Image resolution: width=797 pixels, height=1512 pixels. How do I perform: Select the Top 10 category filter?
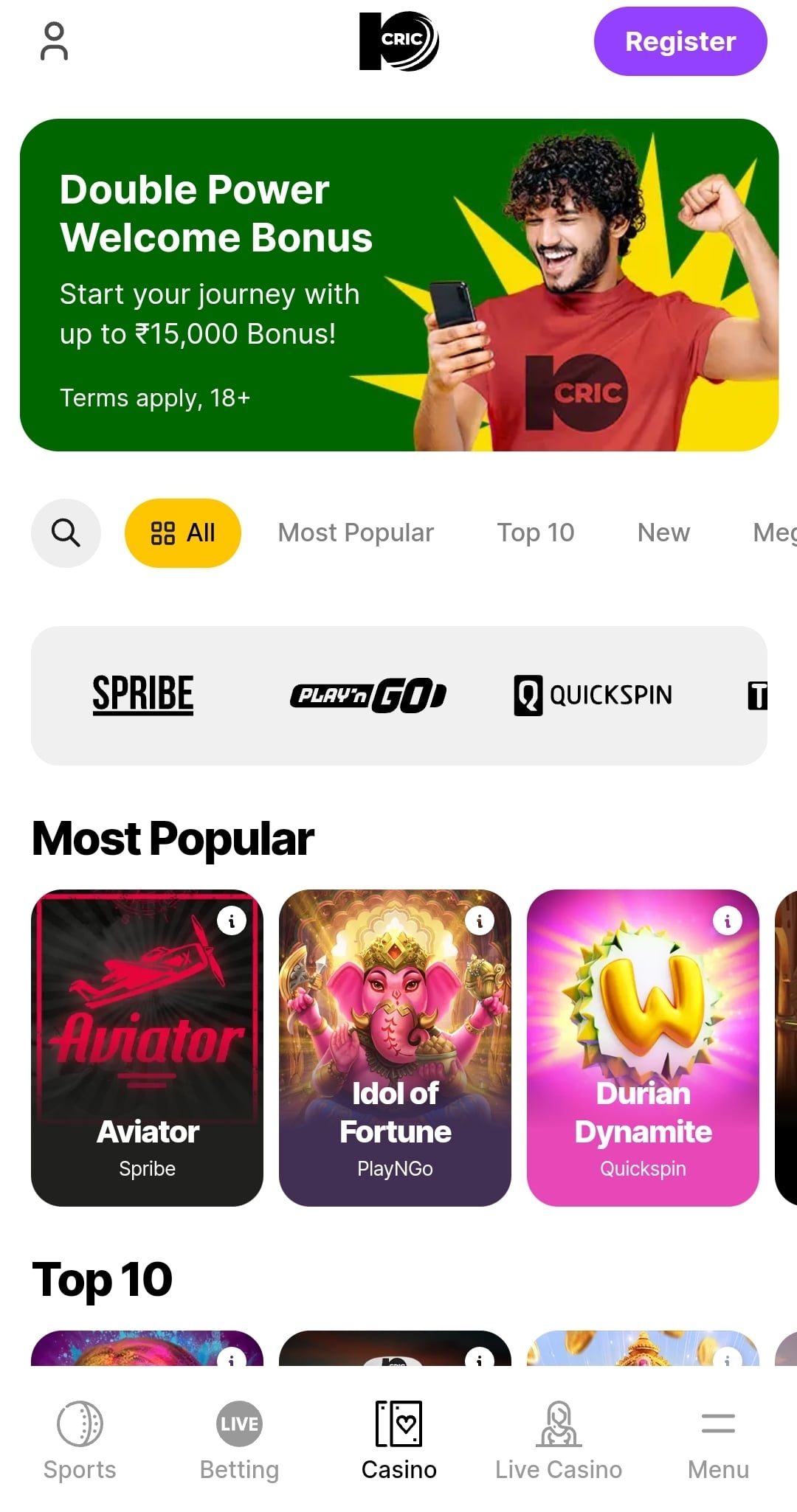(x=536, y=533)
